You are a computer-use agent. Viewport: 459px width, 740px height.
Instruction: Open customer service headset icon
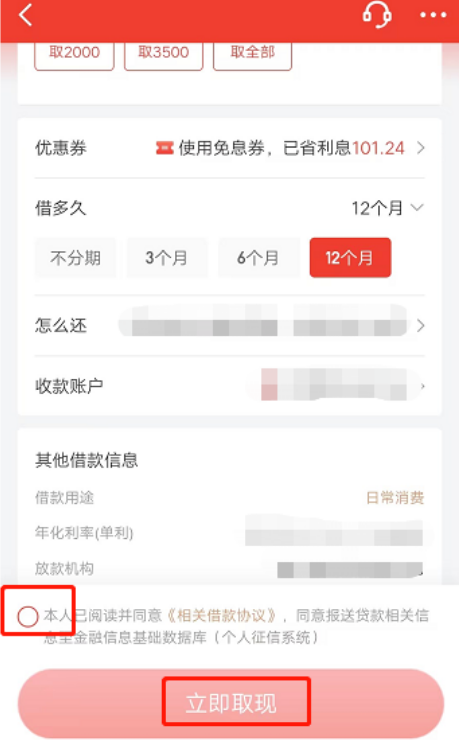coord(377,15)
